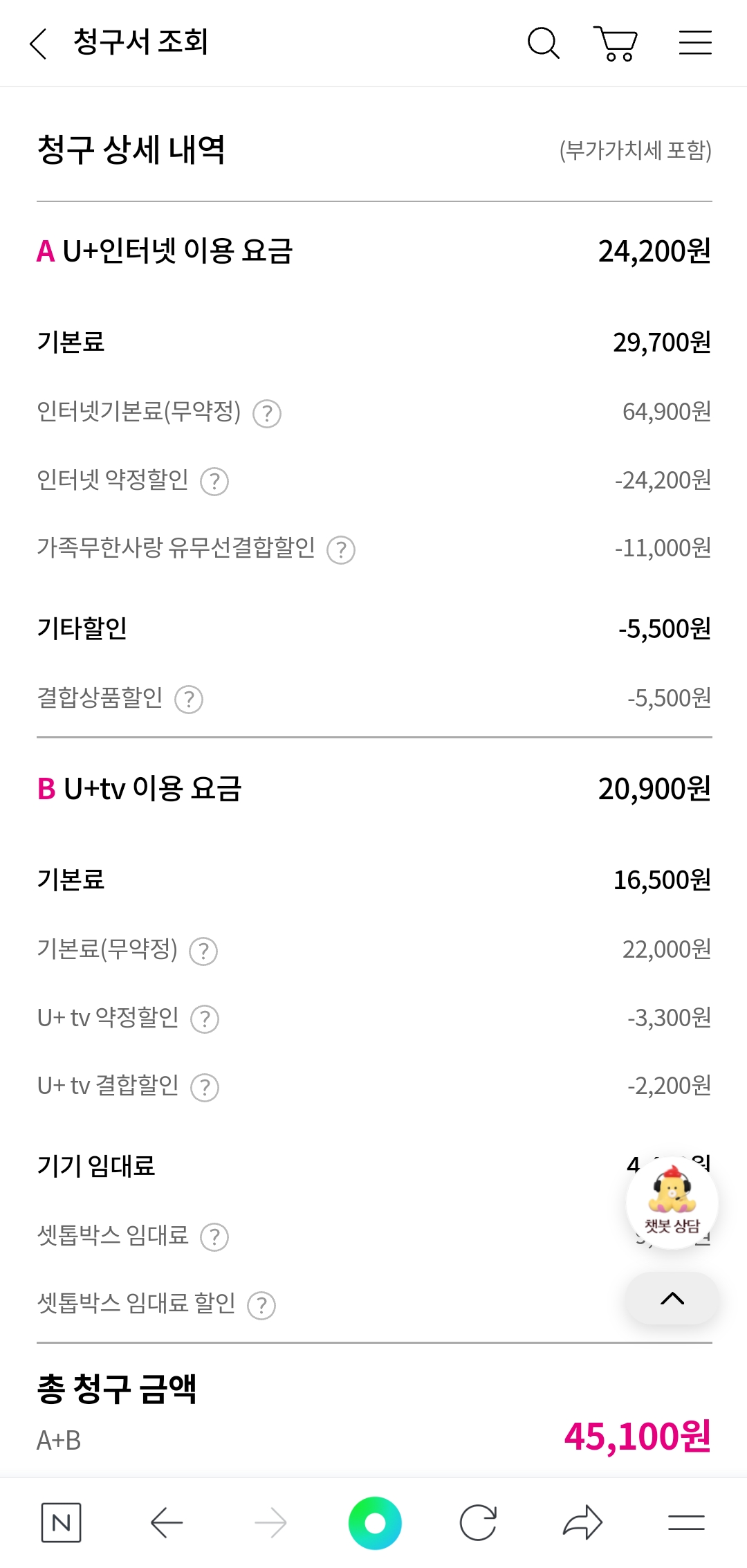Jump to top with the up arrow button
The width and height of the screenshot is (747, 1568).
[x=672, y=1299]
